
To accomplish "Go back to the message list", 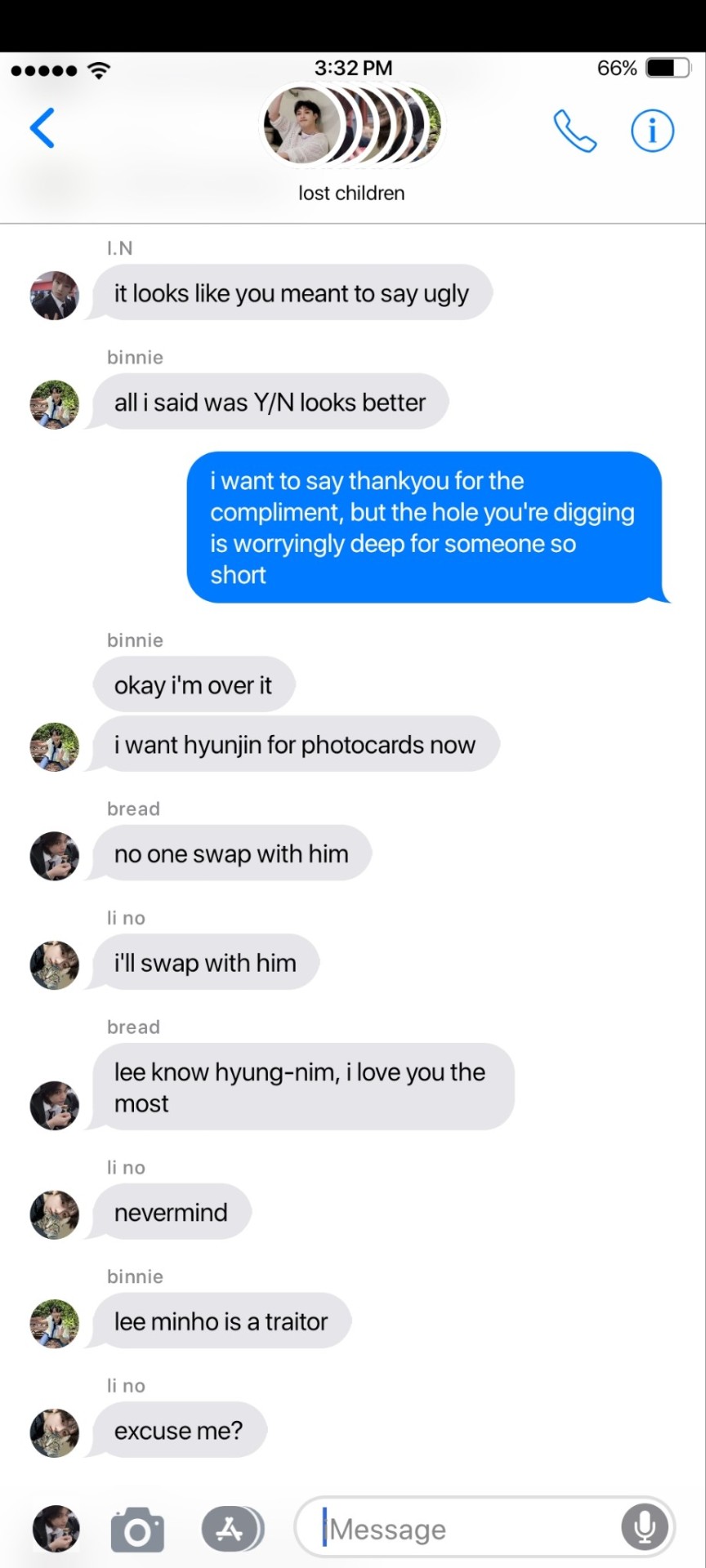I will point(42,128).
